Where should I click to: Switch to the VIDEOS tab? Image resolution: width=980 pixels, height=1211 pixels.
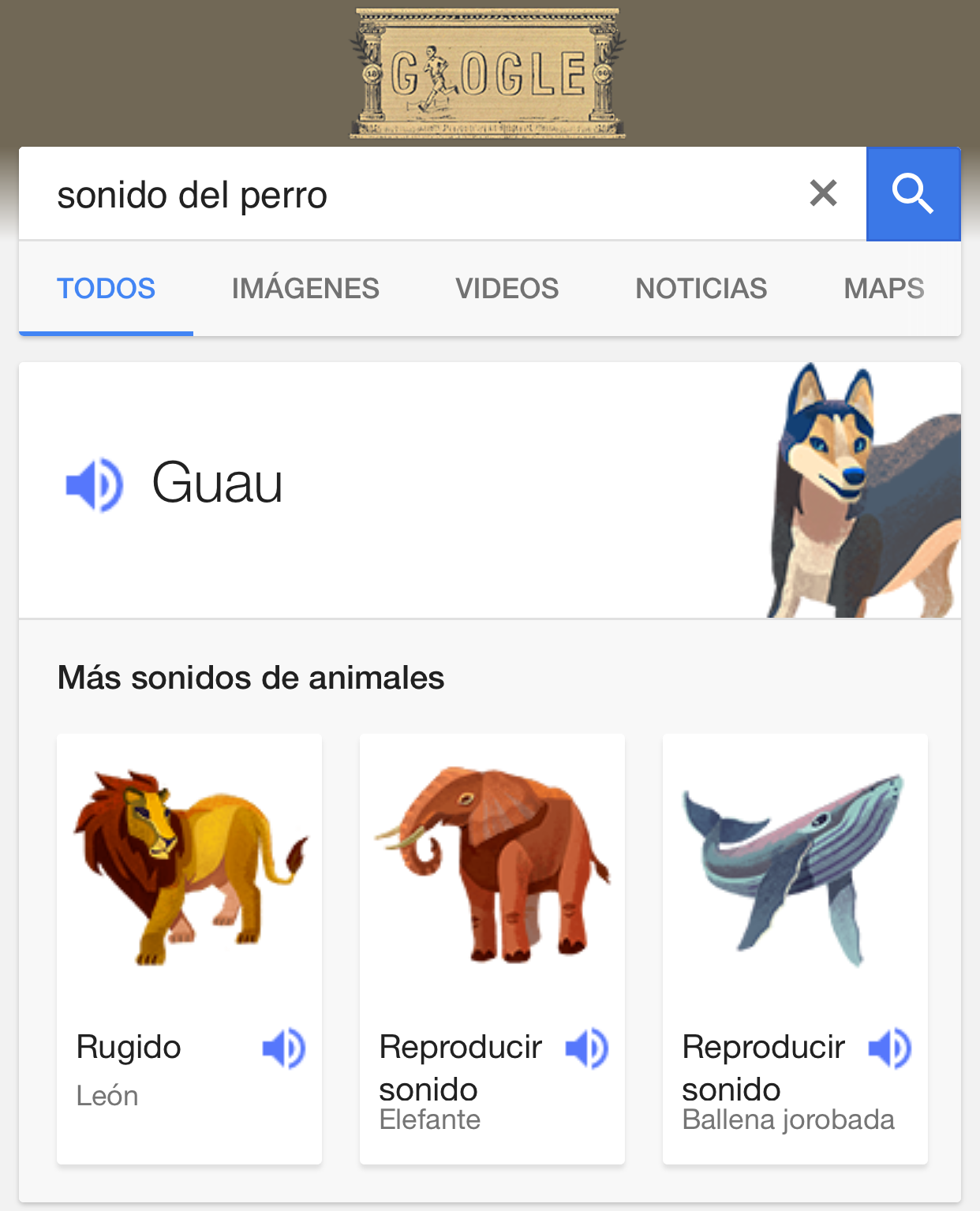507,289
